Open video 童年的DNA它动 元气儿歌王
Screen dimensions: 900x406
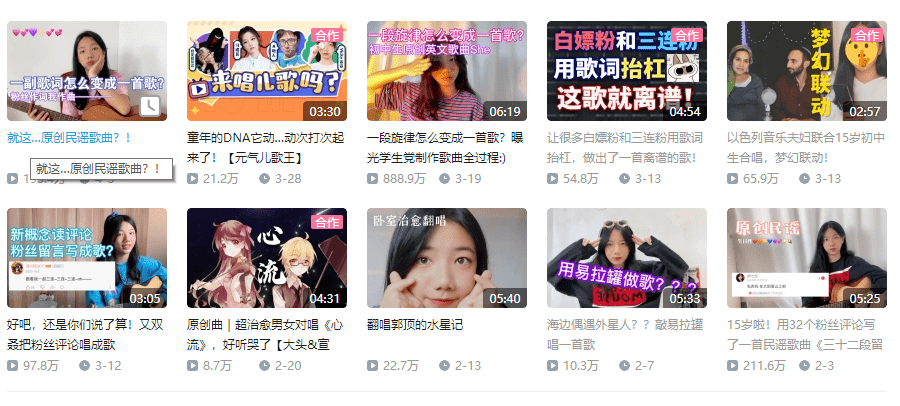267,70
